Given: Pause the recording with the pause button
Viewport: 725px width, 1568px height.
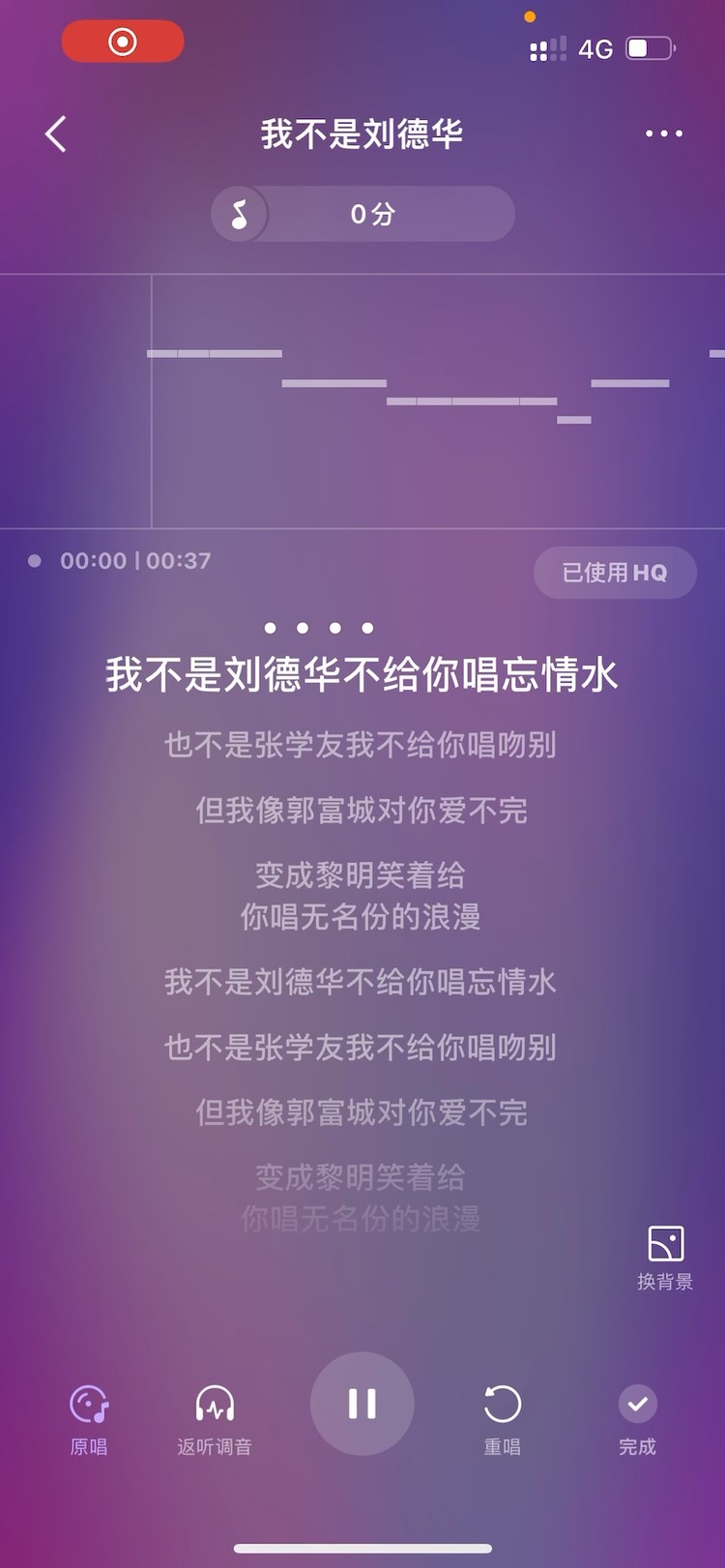Looking at the screenshot, I should tap(362, 1405).
